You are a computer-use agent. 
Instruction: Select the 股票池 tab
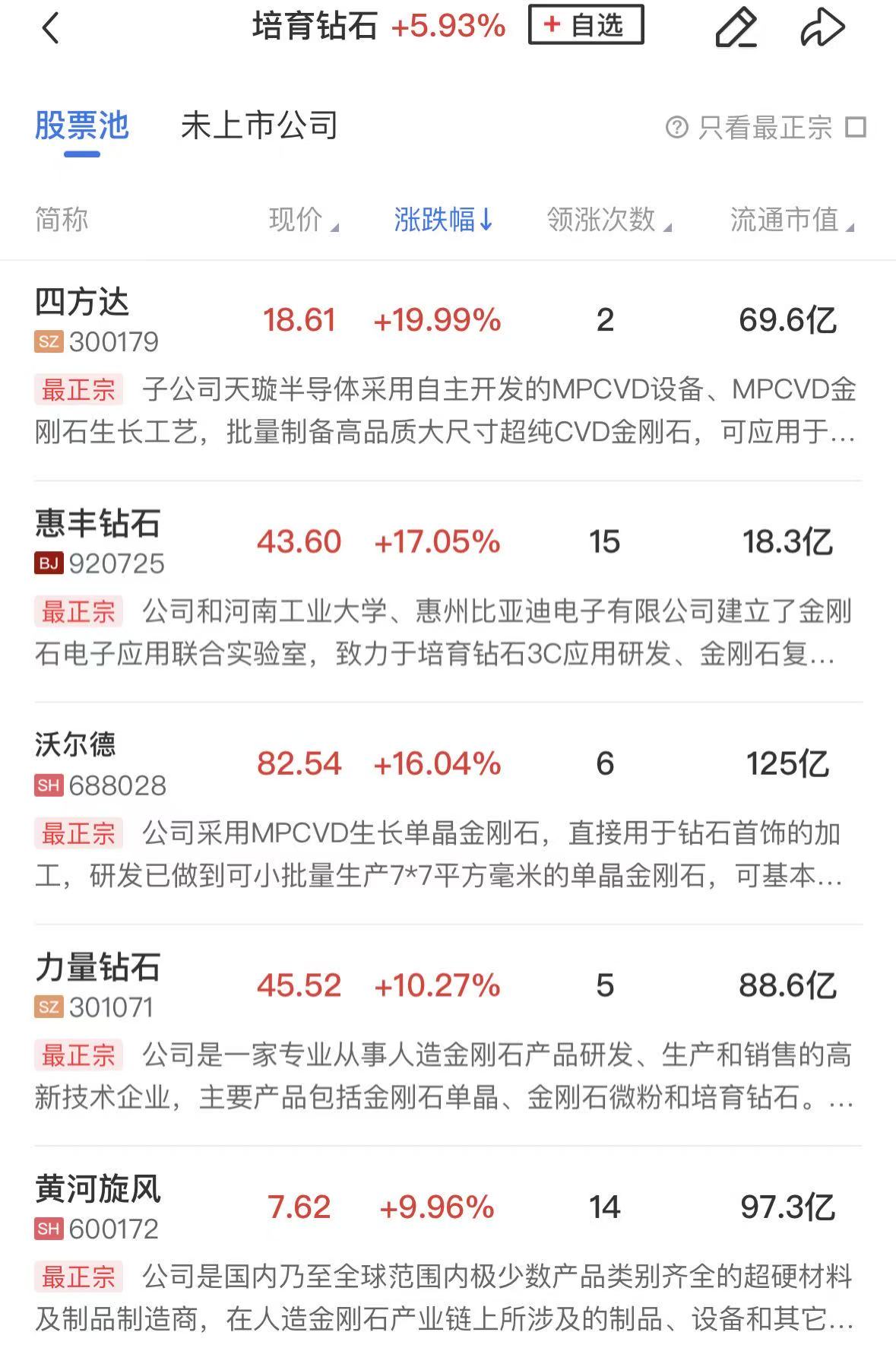pos(82,125)
